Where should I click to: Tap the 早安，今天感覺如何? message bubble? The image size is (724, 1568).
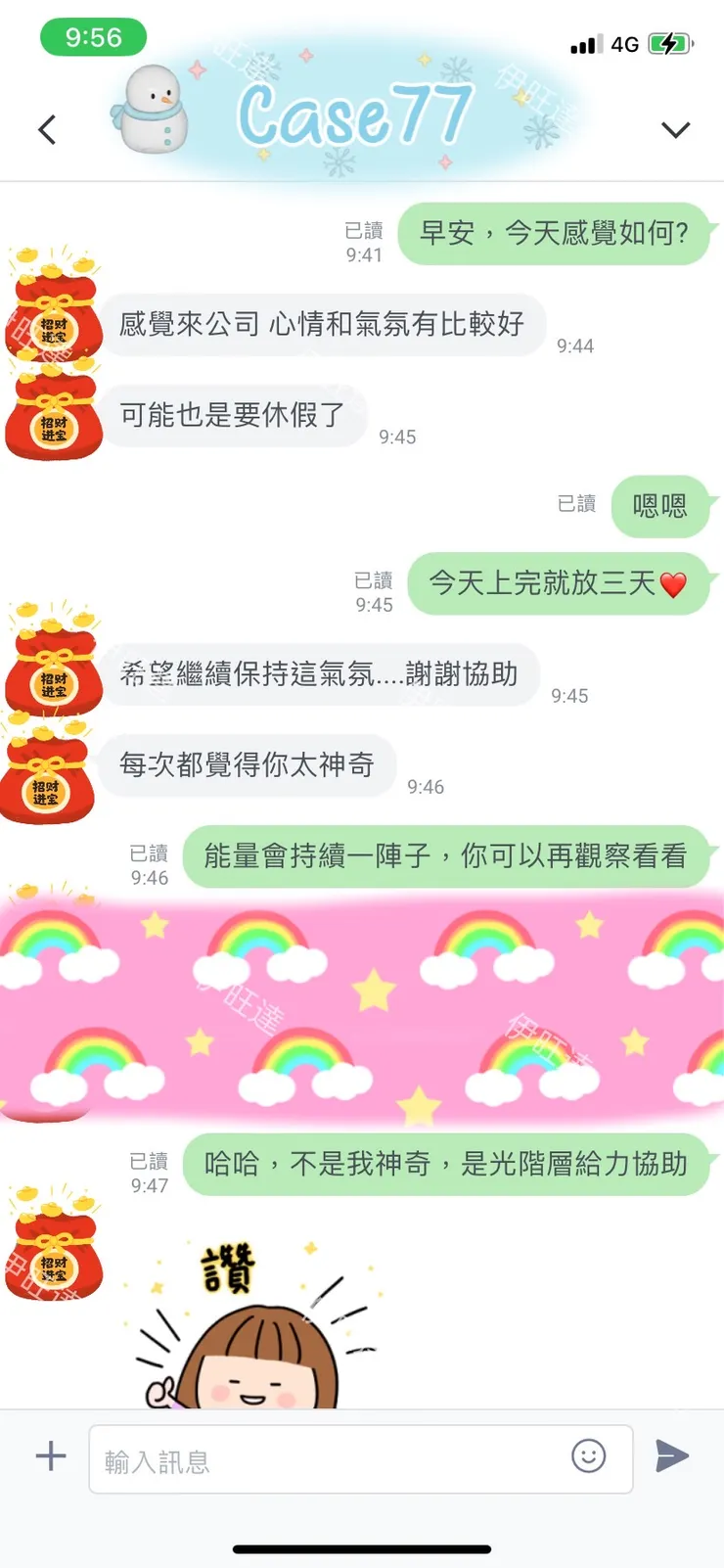pos(553,234)
